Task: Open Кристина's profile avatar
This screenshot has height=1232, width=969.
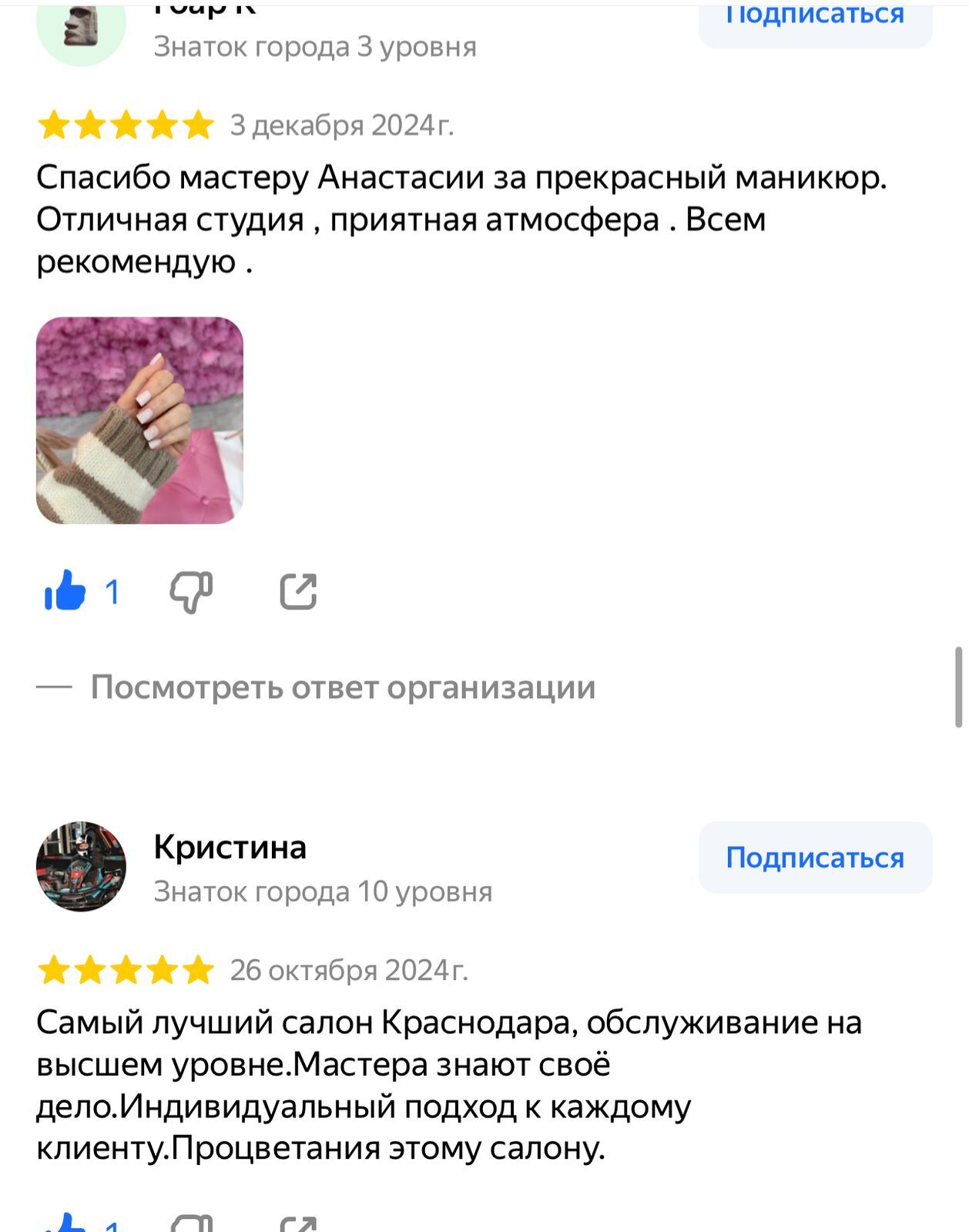Action: click(81, 866)
